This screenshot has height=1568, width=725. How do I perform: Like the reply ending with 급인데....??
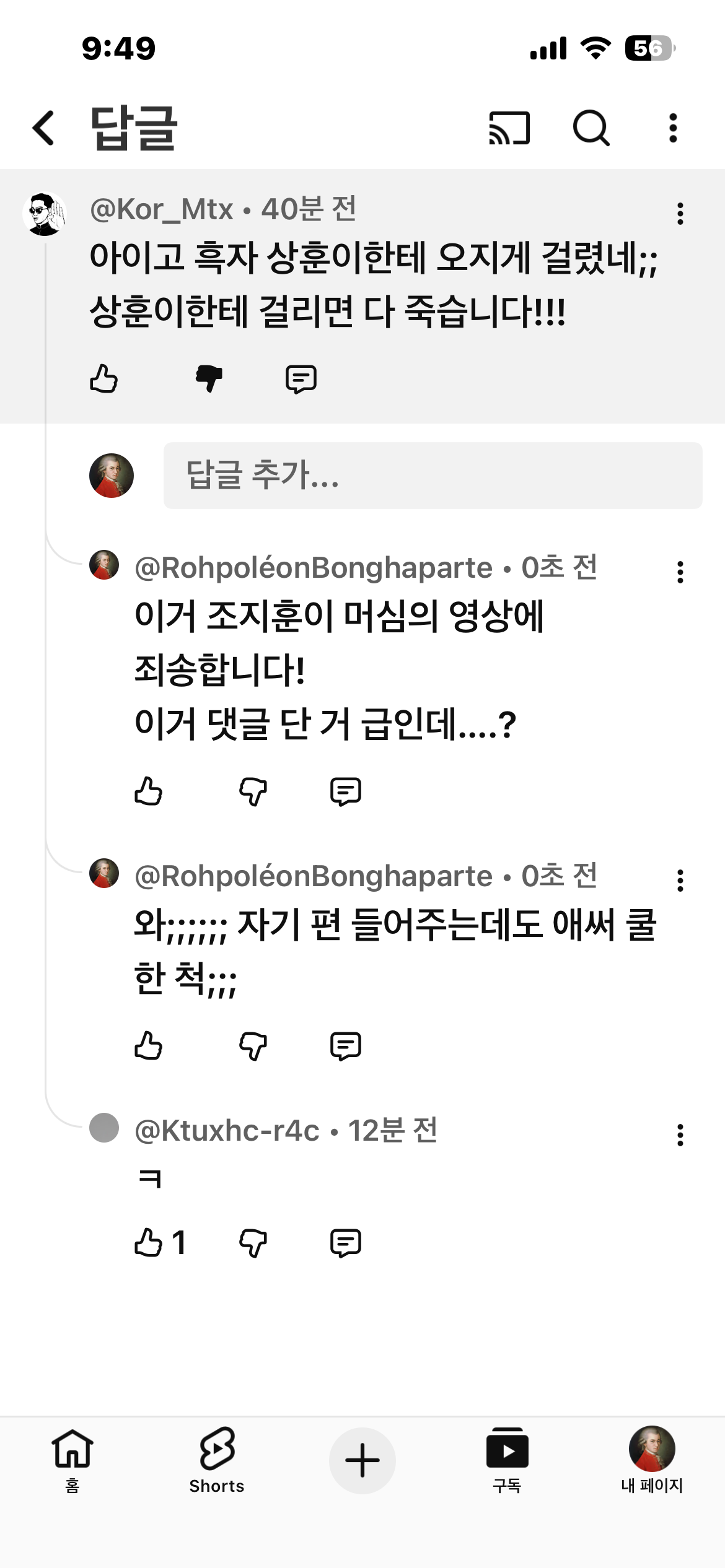click(x=149, y=791)
